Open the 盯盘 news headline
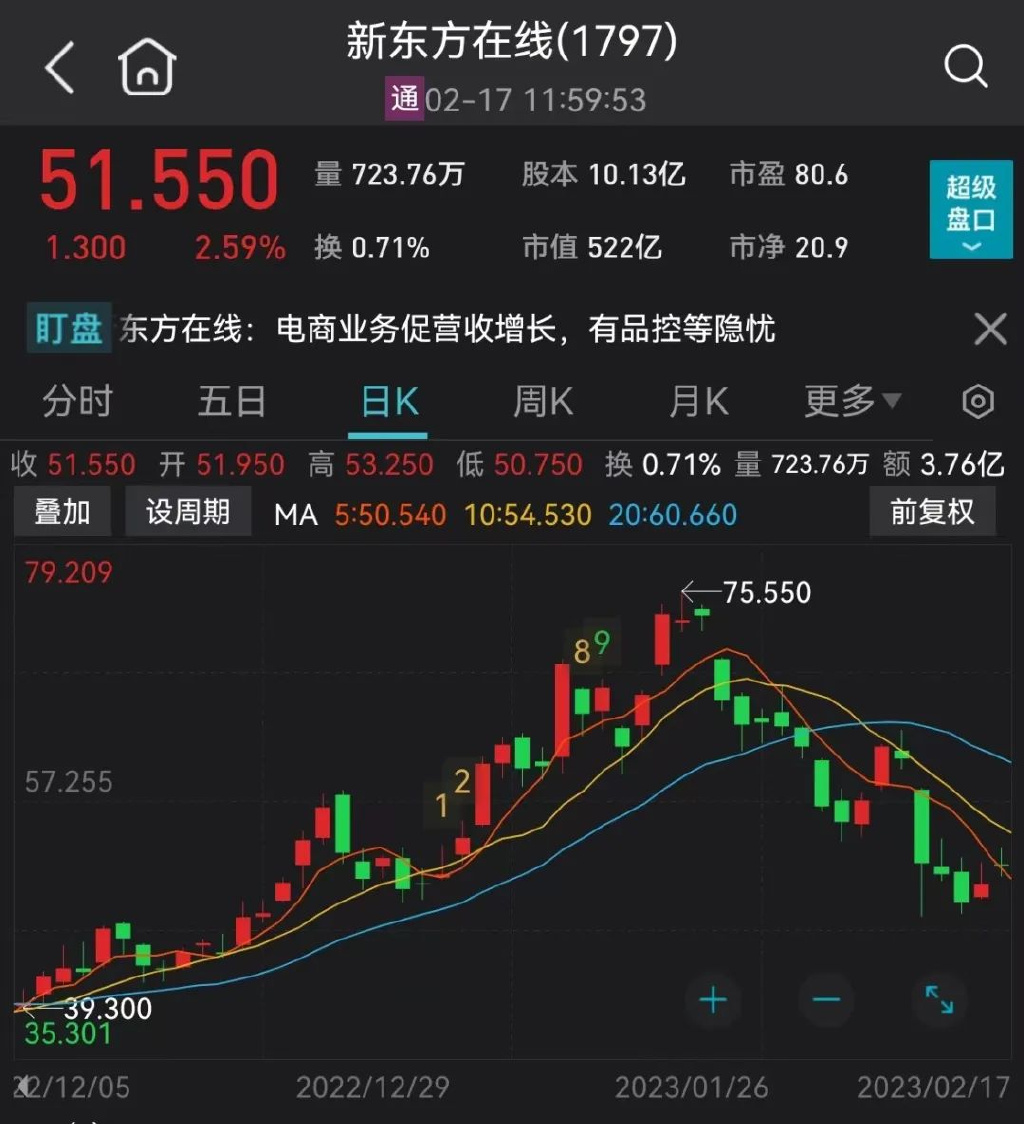The width and height of the screenshot is (1024, 1124). pyautogui.click(x=446, y=328)
